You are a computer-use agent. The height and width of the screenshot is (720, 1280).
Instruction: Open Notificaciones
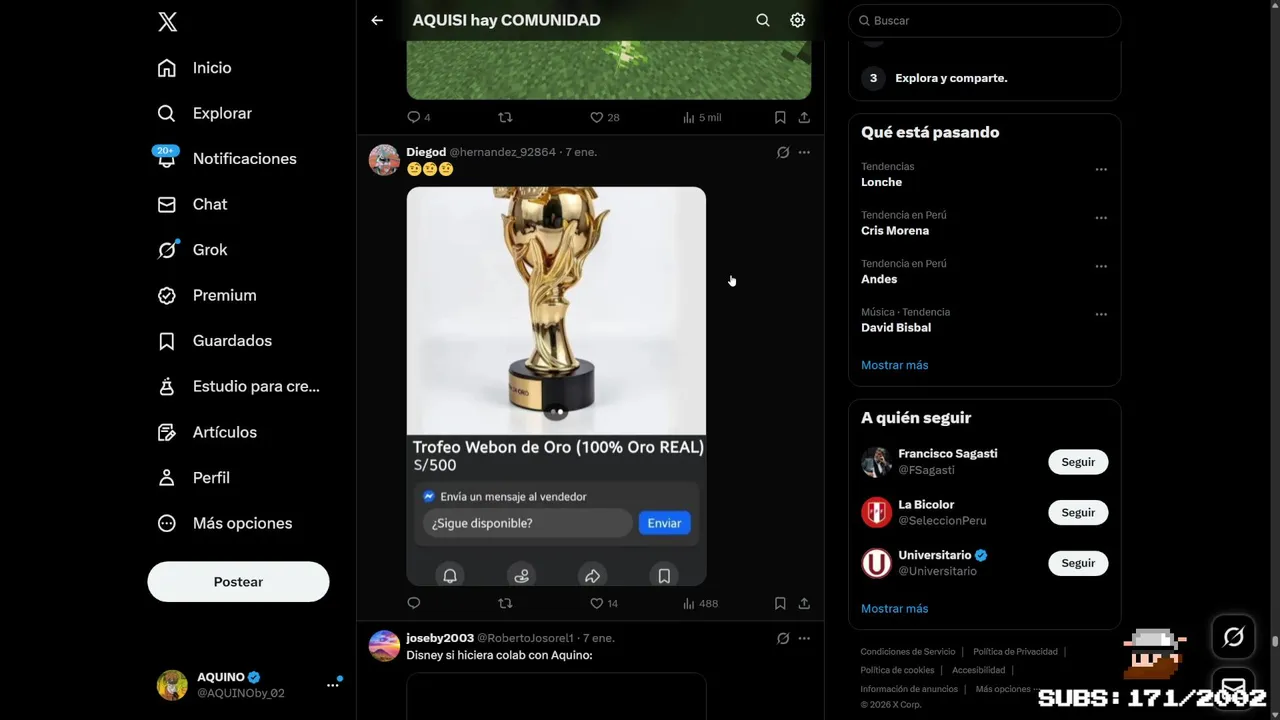point(243,159)
